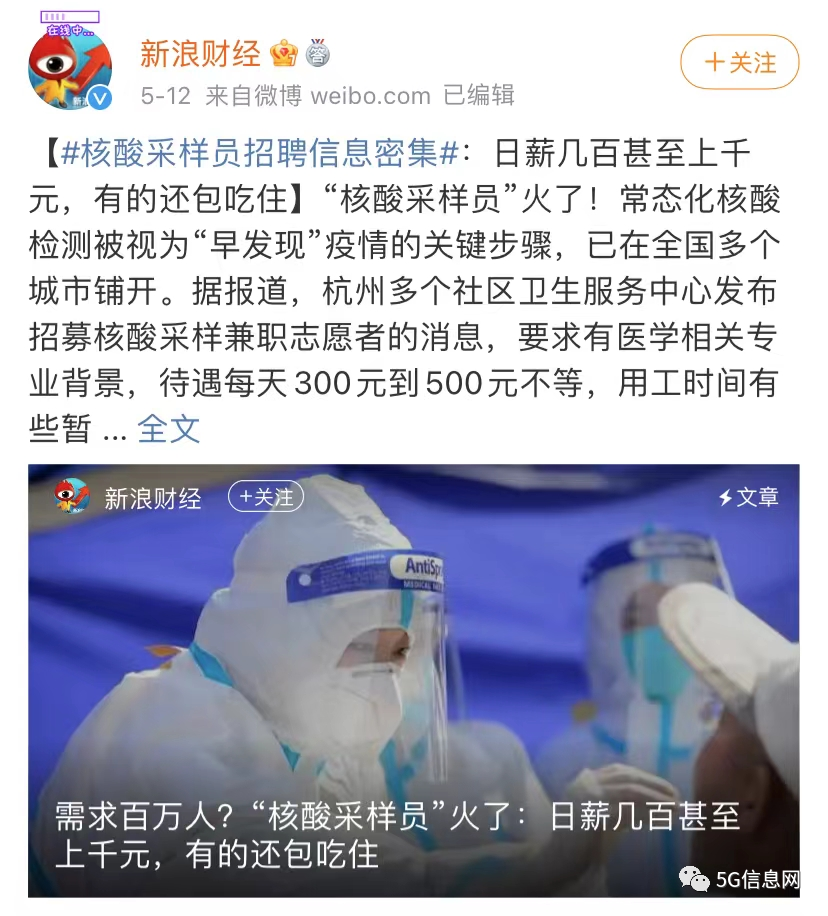Open 新浪财经 profile avatar

(69, 64)
